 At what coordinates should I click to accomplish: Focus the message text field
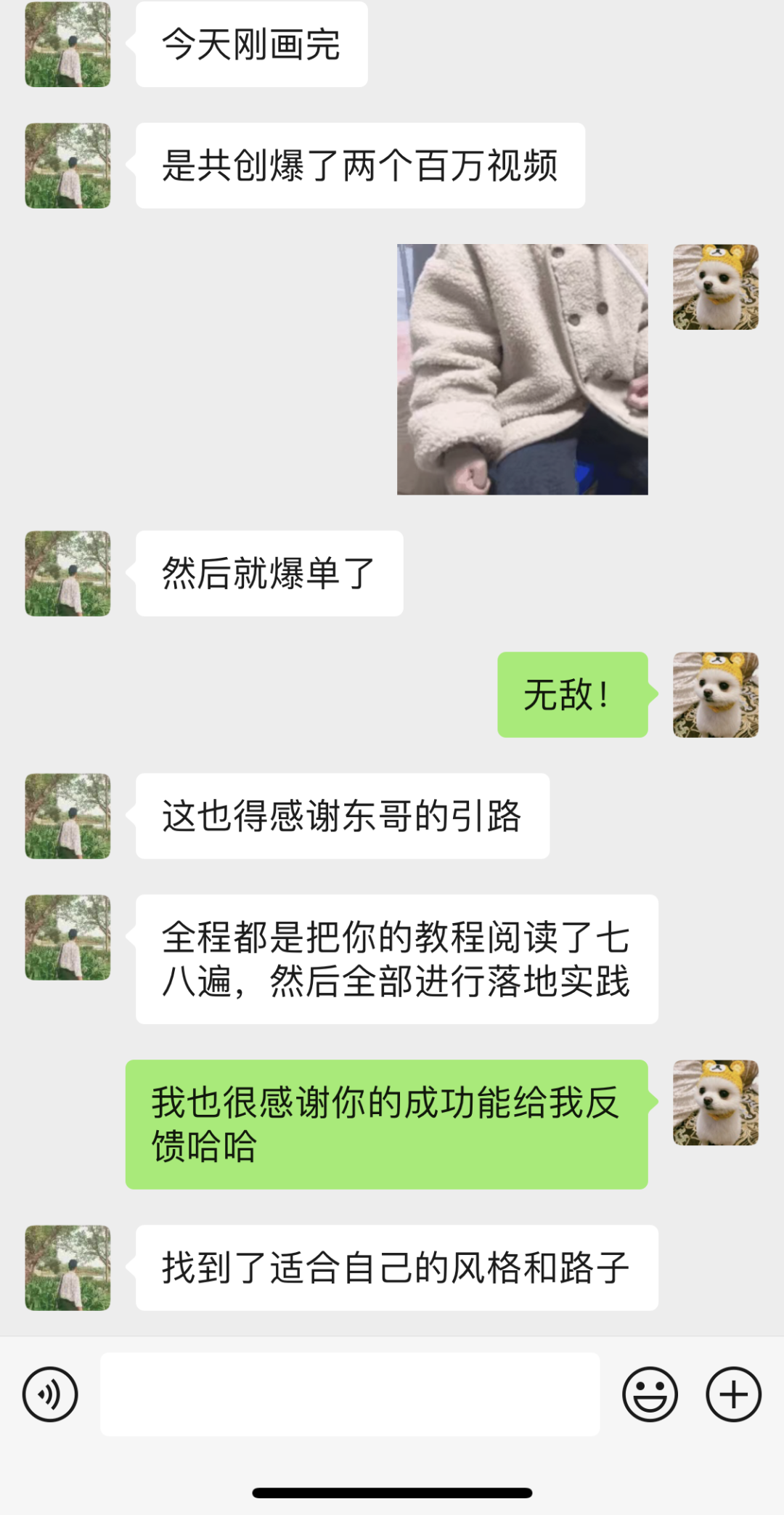(349, 1394)
